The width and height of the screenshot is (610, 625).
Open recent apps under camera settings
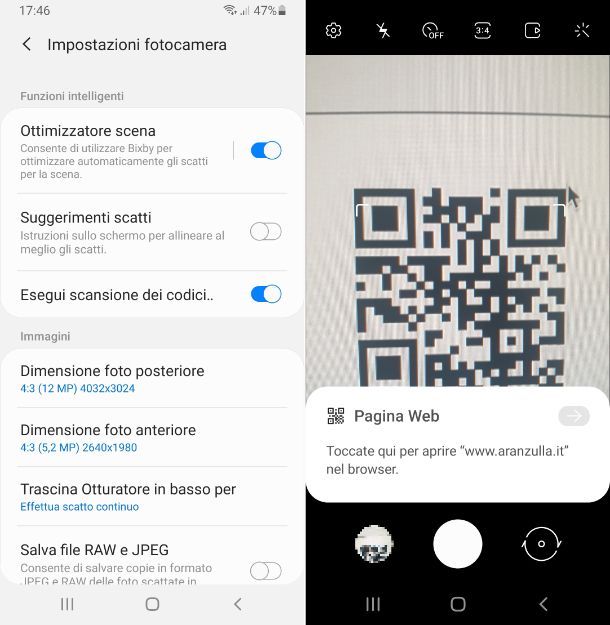(67, 604)
